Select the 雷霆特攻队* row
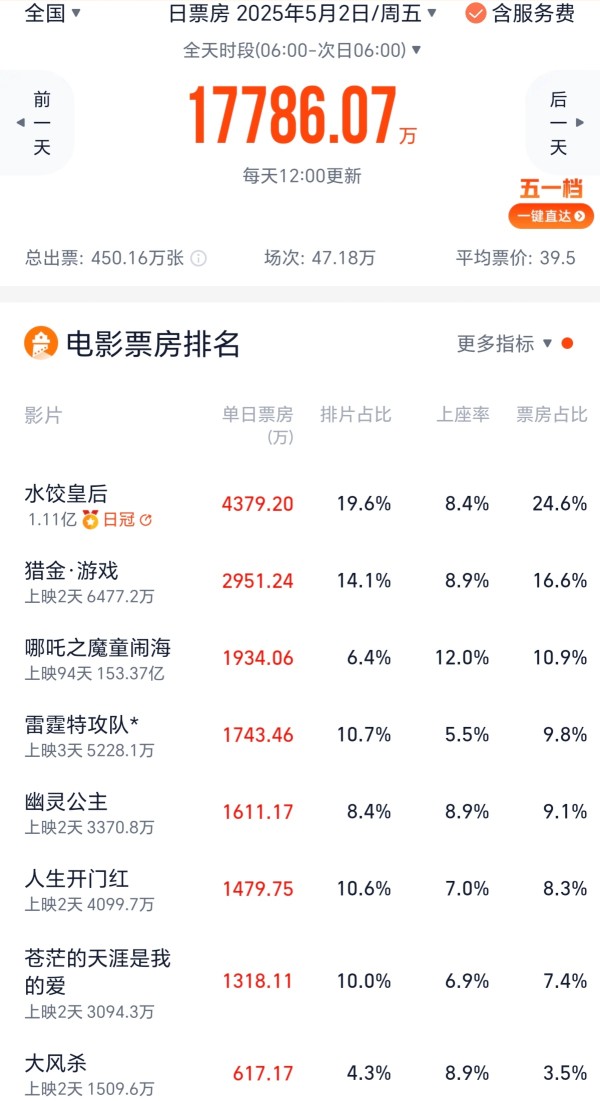 point(300,736)
